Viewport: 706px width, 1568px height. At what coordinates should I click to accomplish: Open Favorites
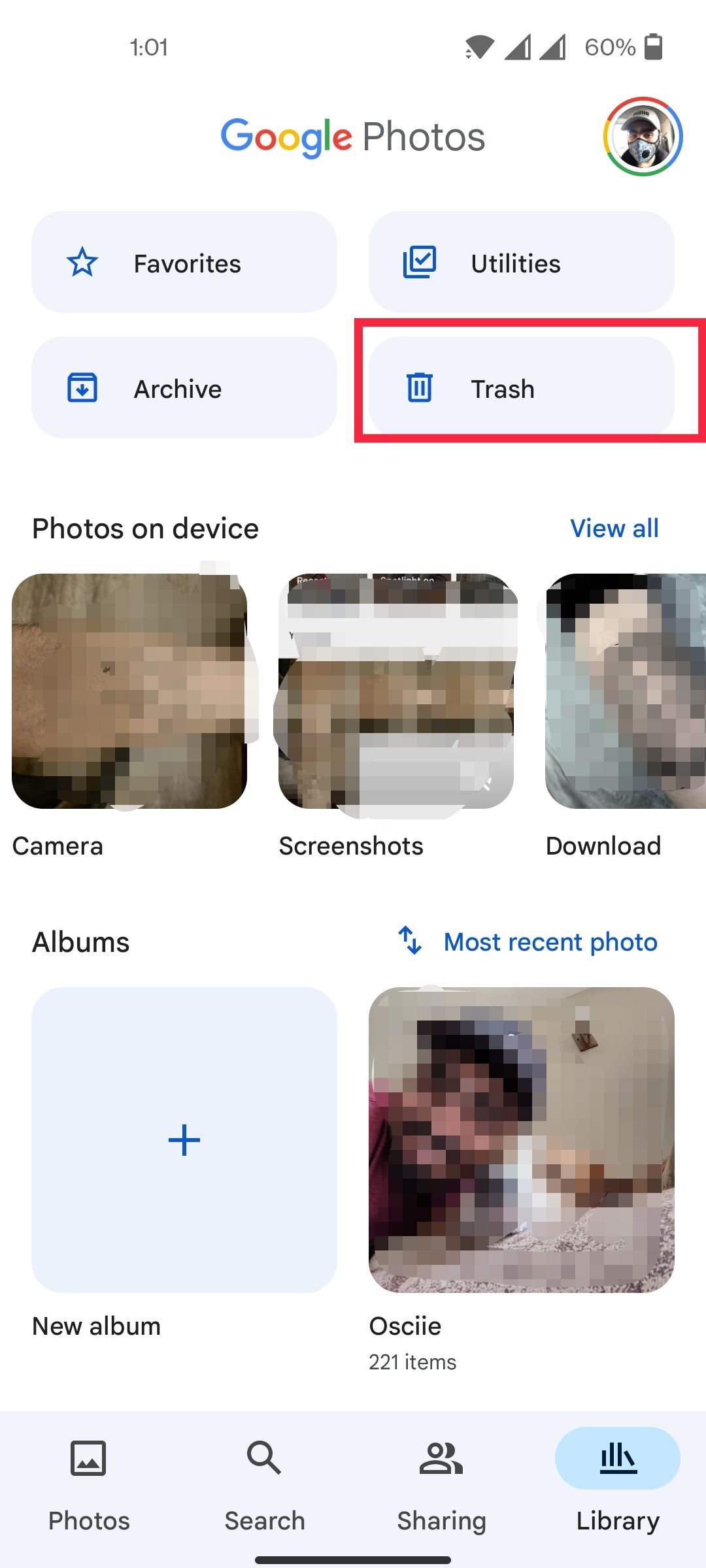[x=184, y=262]
